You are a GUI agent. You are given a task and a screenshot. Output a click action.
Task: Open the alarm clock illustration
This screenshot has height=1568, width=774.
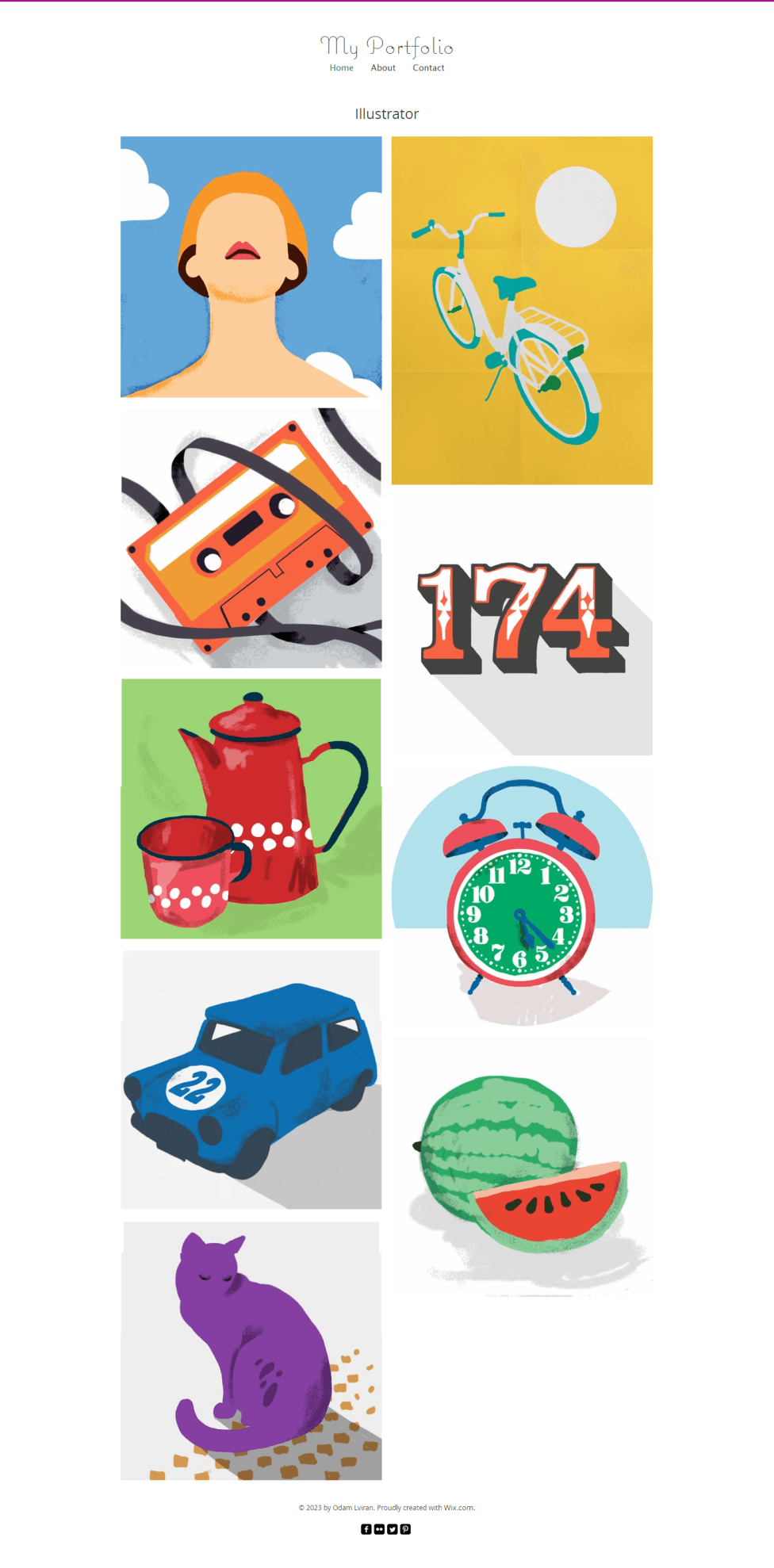point(522,896)
